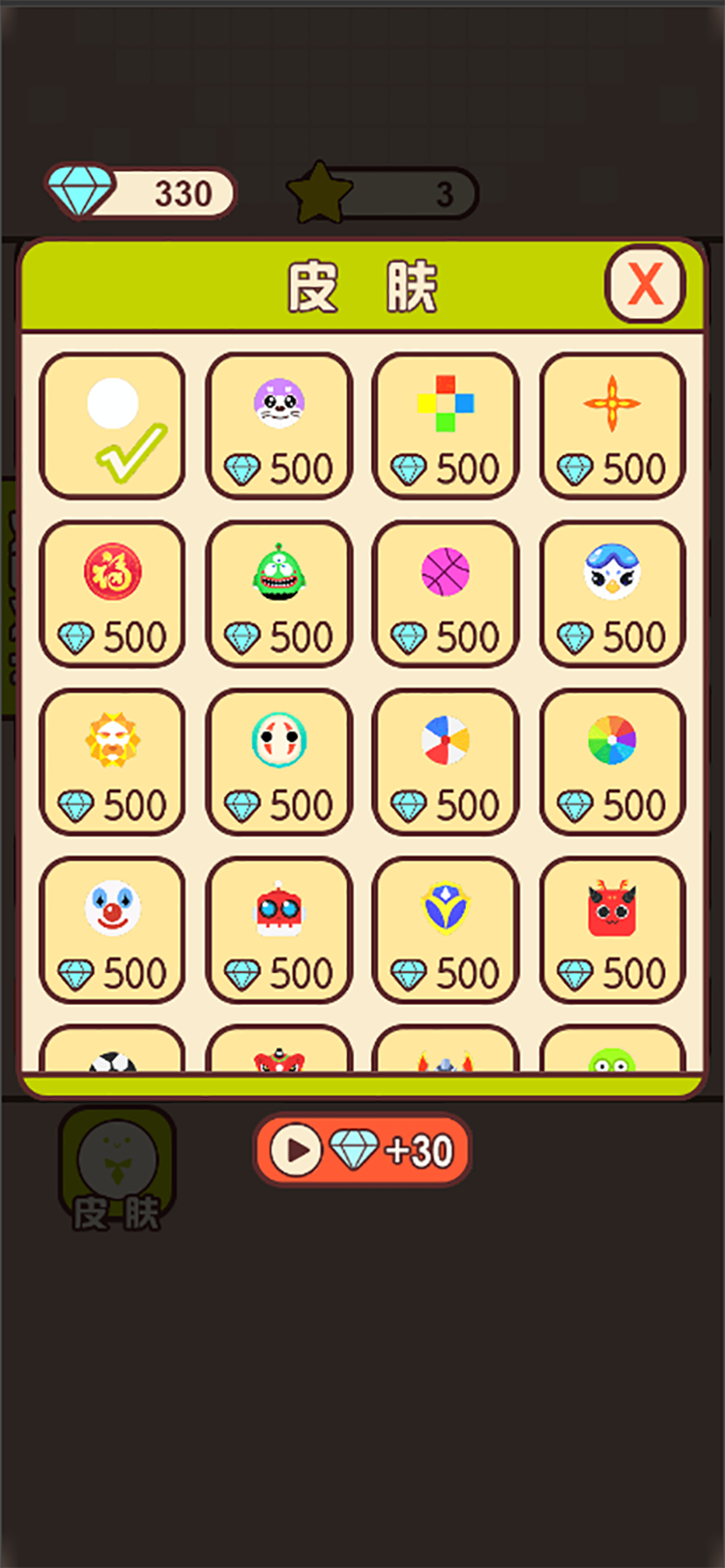
Task: Buy the blue-helmet penguin skin
Action: tap(612, 594)
